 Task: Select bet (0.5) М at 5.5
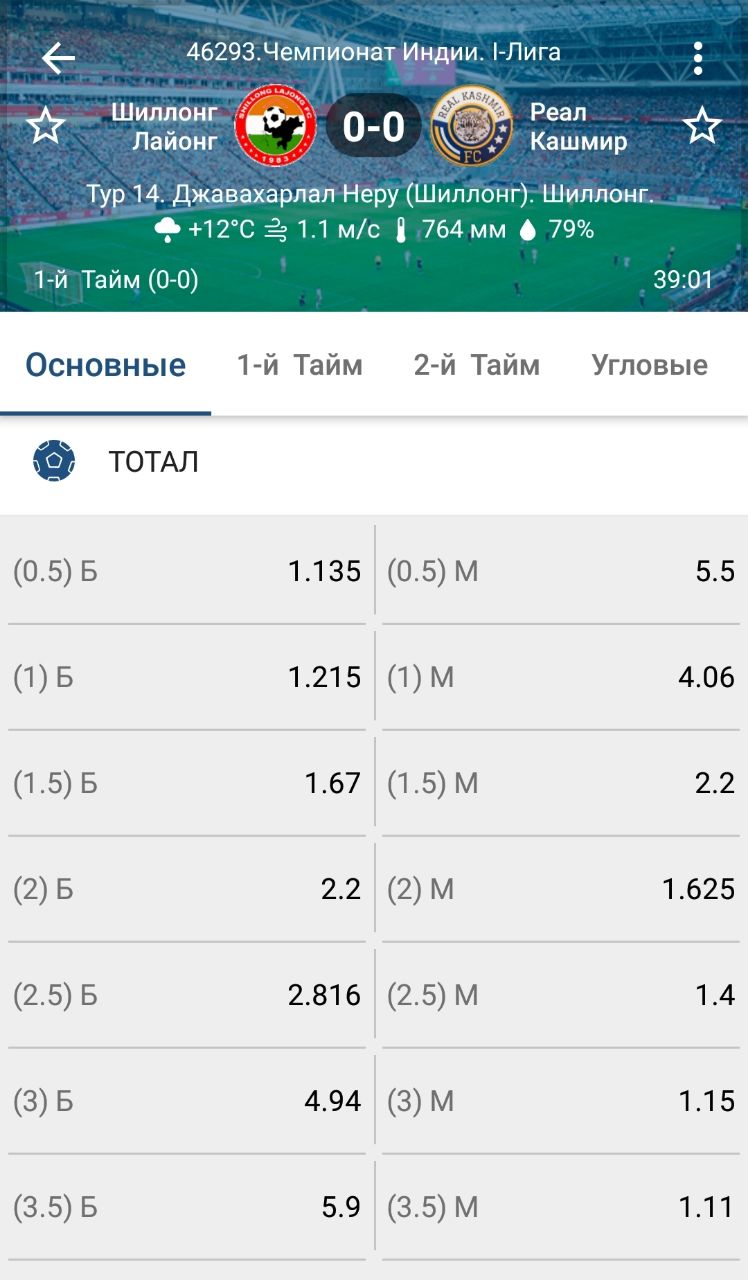tap(561, 571)
